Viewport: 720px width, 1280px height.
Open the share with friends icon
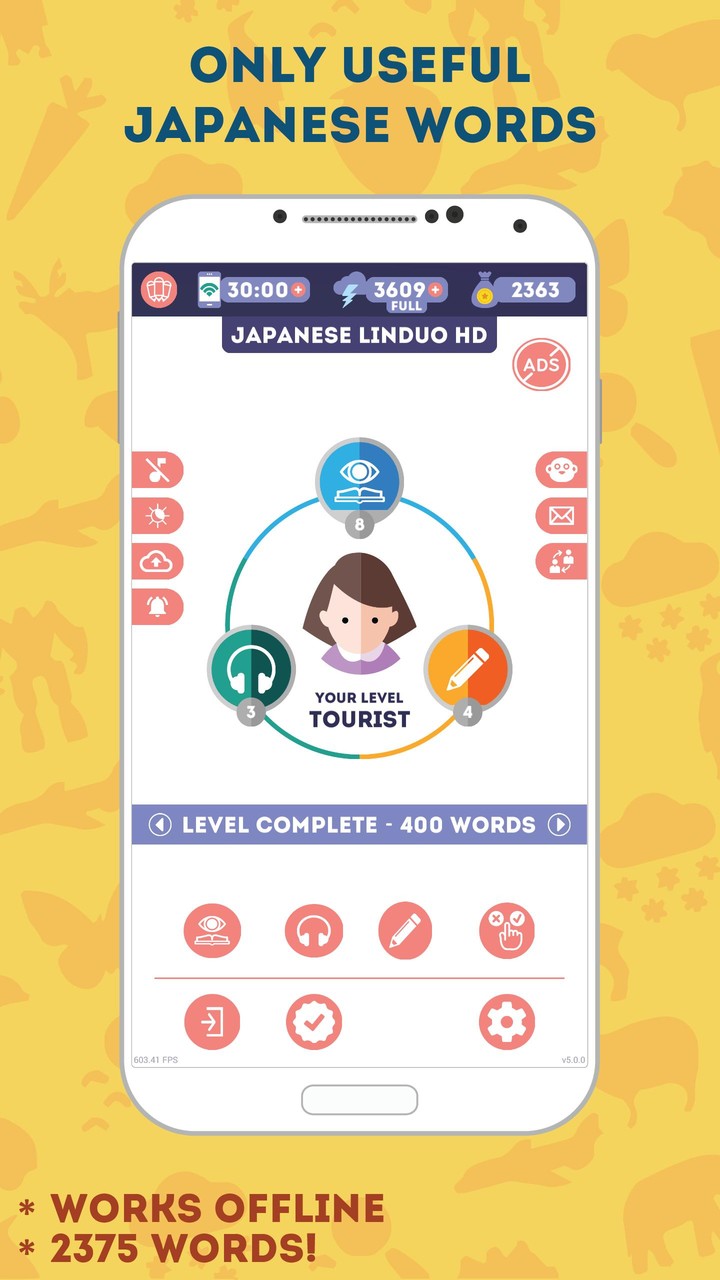click(563, 560)
